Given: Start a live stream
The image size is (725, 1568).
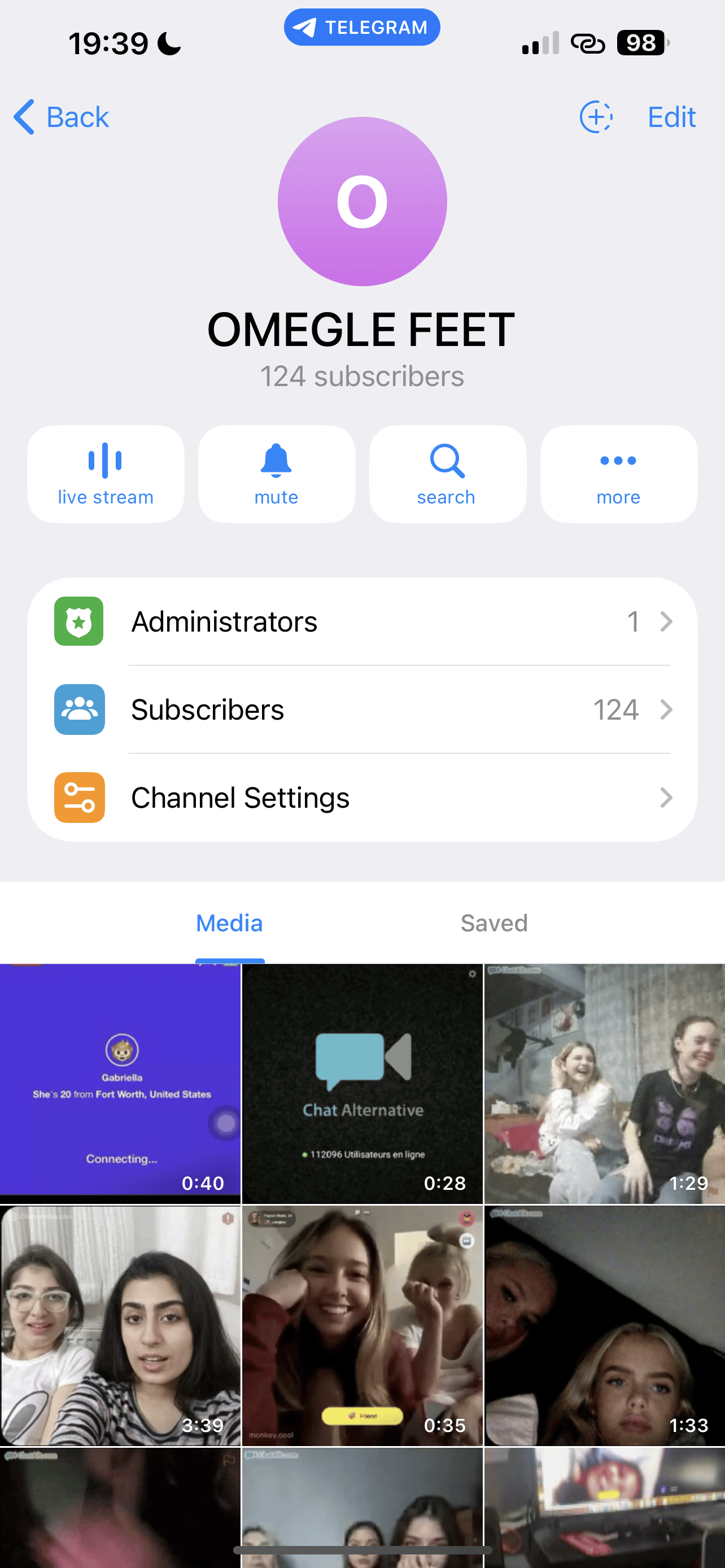Looking at the screenshot, I should [x=106, y=474].
